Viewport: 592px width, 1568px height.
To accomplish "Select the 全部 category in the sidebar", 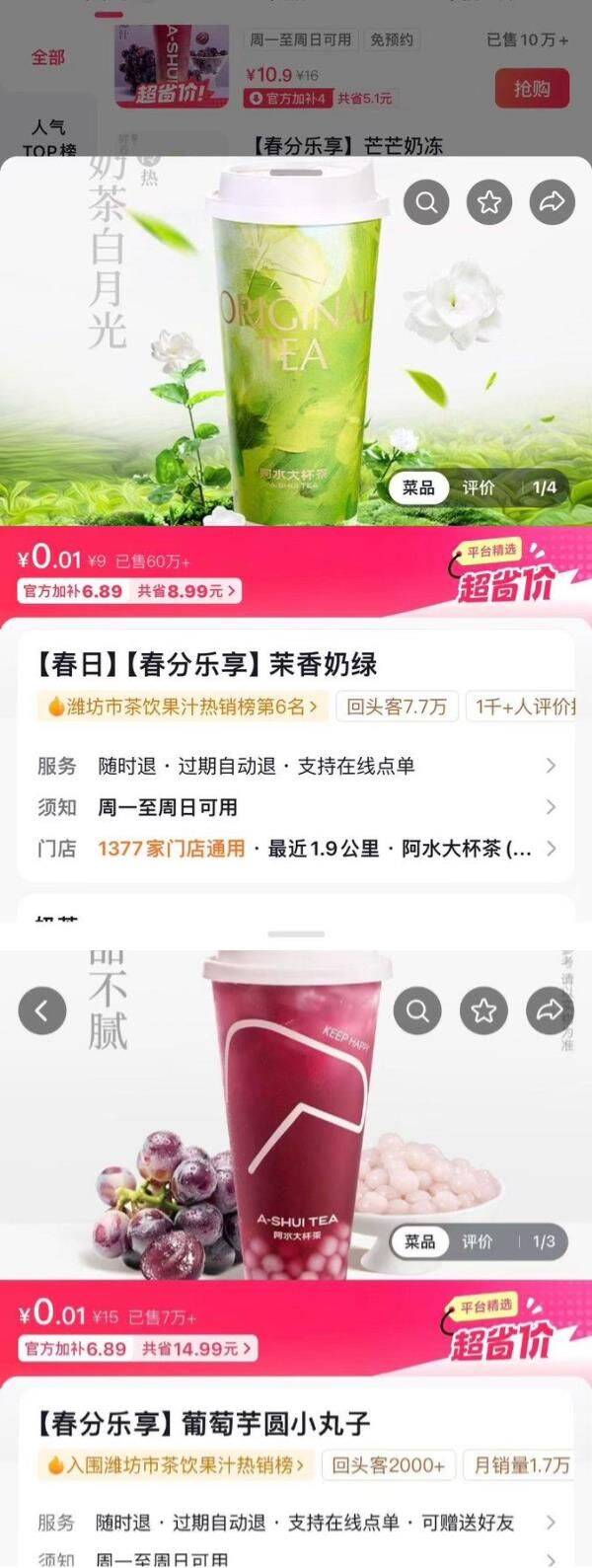I will pos(47,57).
